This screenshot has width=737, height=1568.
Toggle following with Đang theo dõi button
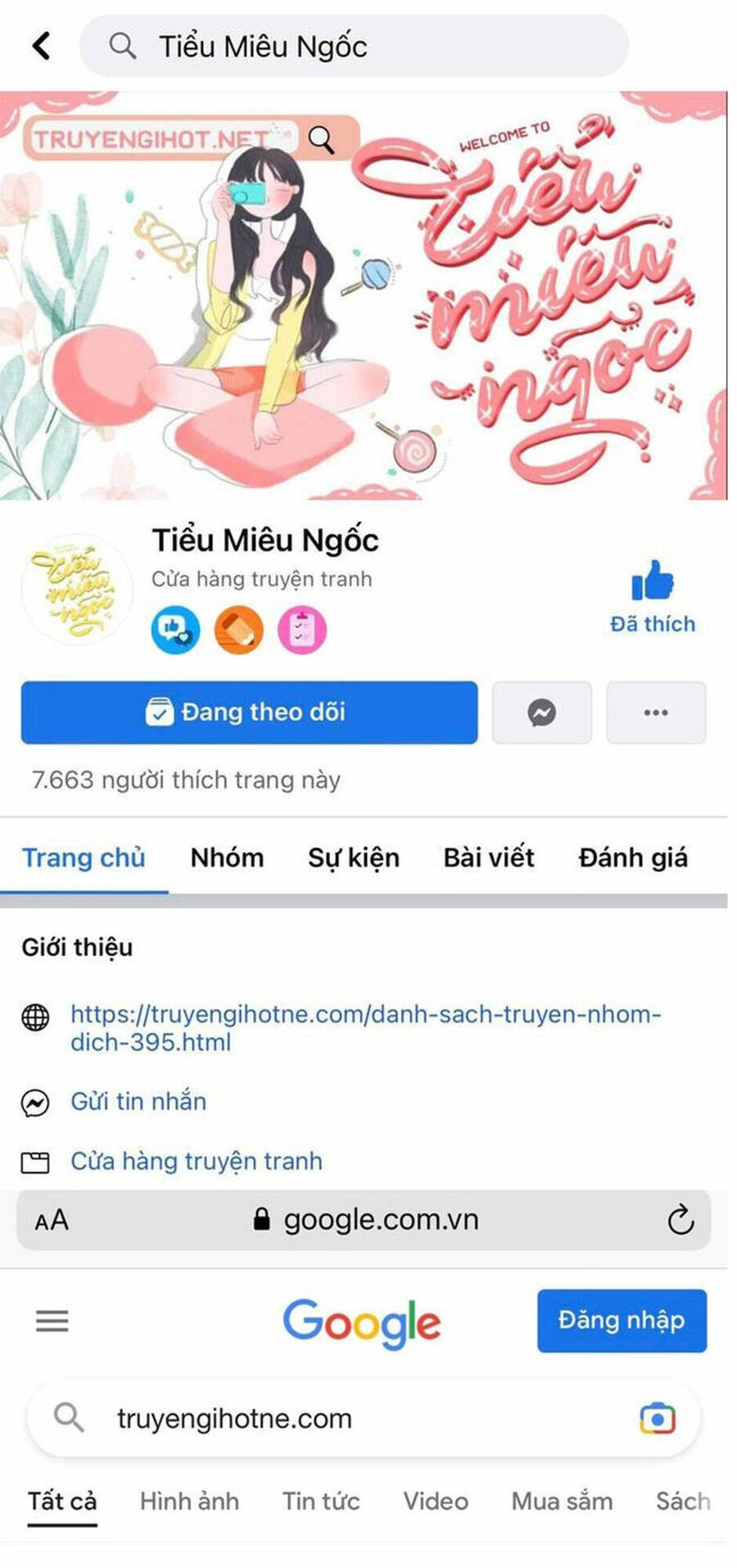point(248,712)
